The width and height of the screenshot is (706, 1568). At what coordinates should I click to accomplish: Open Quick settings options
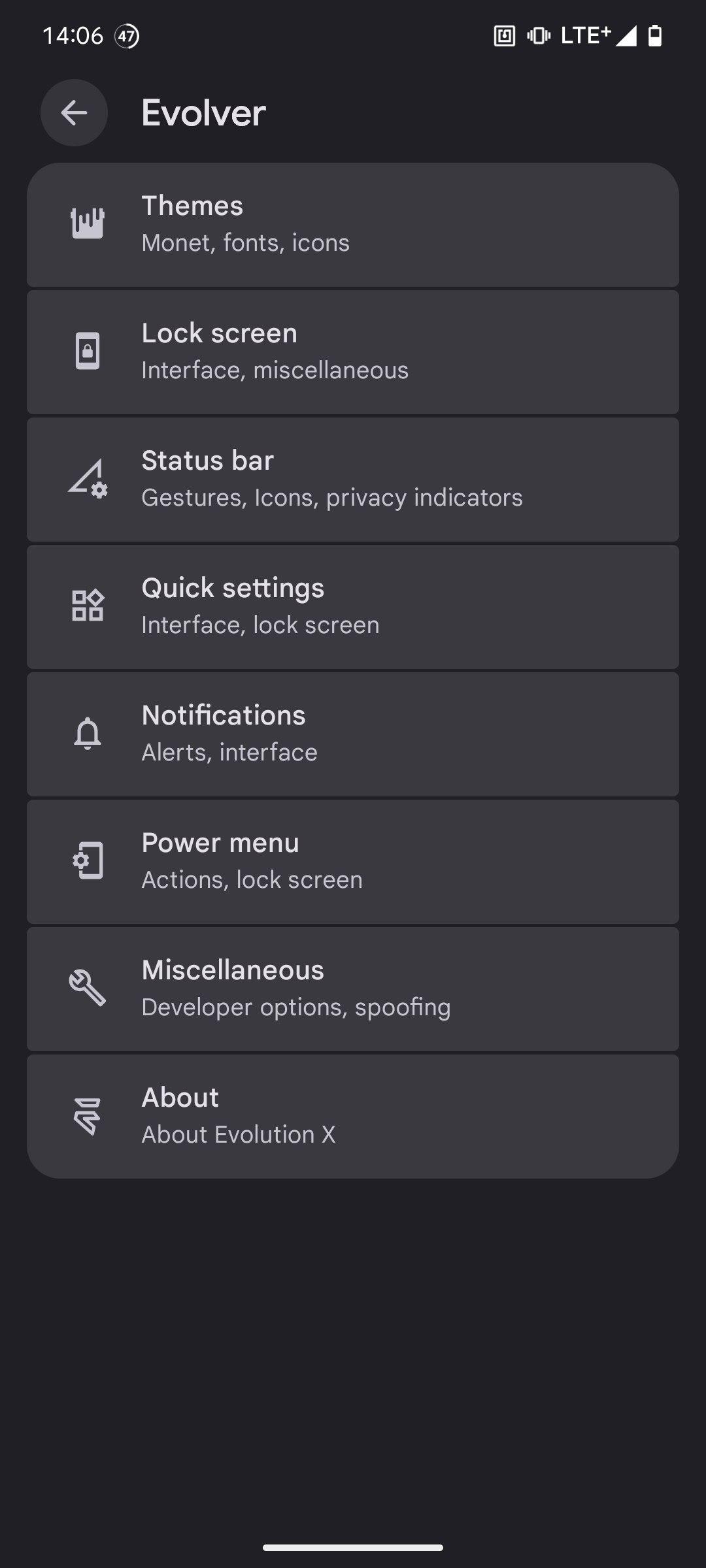click(x=353, y=607)
